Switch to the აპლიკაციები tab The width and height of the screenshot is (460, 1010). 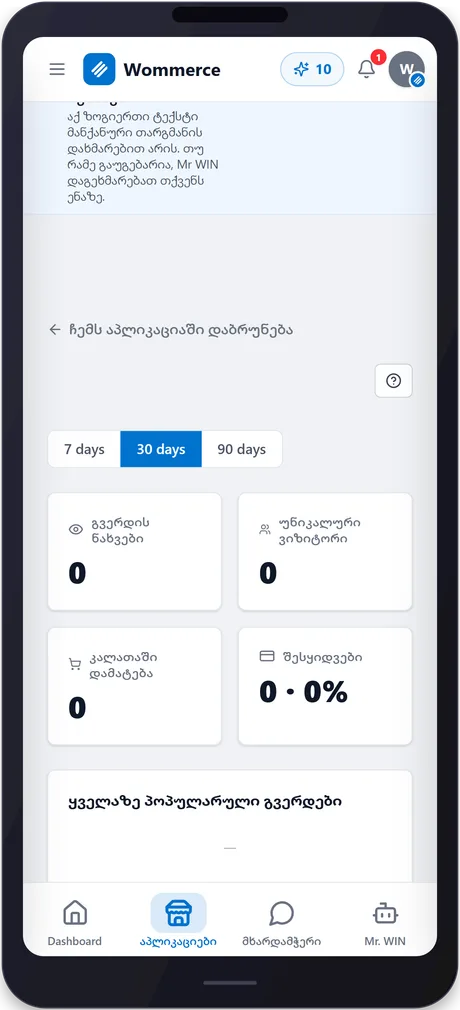[x=178, y=922]
